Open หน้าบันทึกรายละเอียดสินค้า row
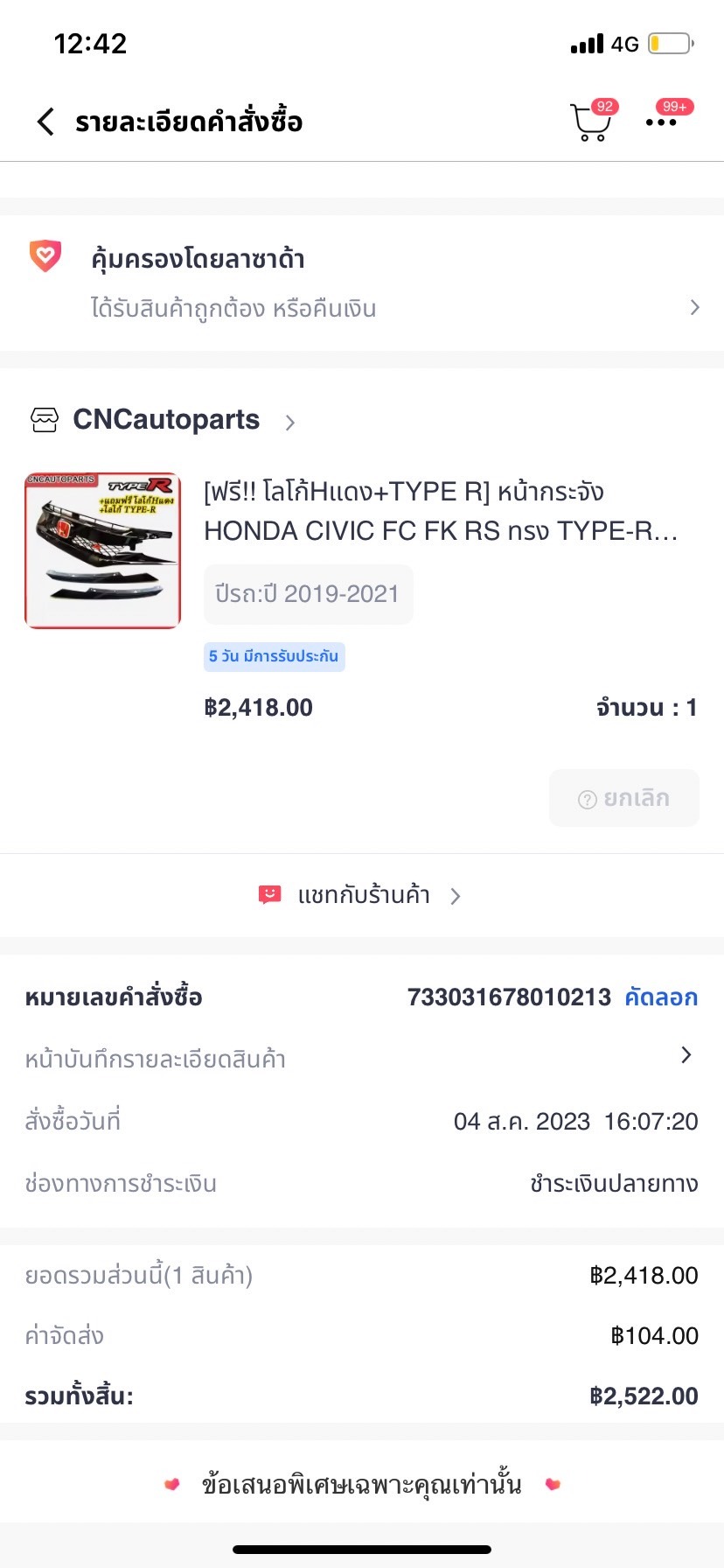The width and height of the screenshot is (724, 1568). pos(362,1058)
